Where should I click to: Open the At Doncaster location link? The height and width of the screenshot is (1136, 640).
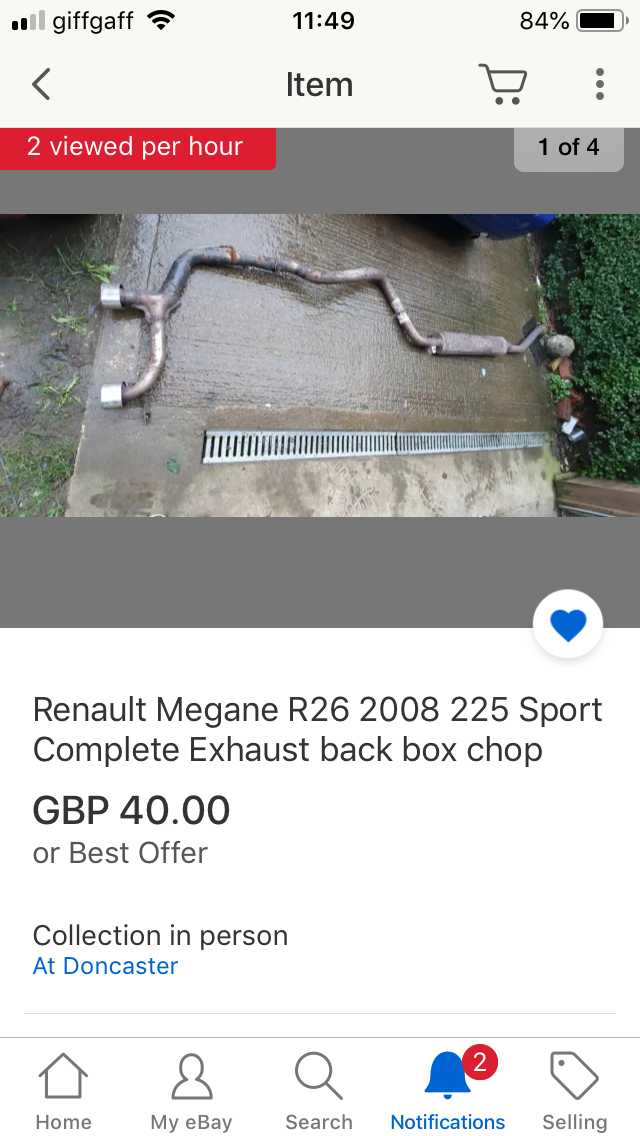tap(105, 966)
